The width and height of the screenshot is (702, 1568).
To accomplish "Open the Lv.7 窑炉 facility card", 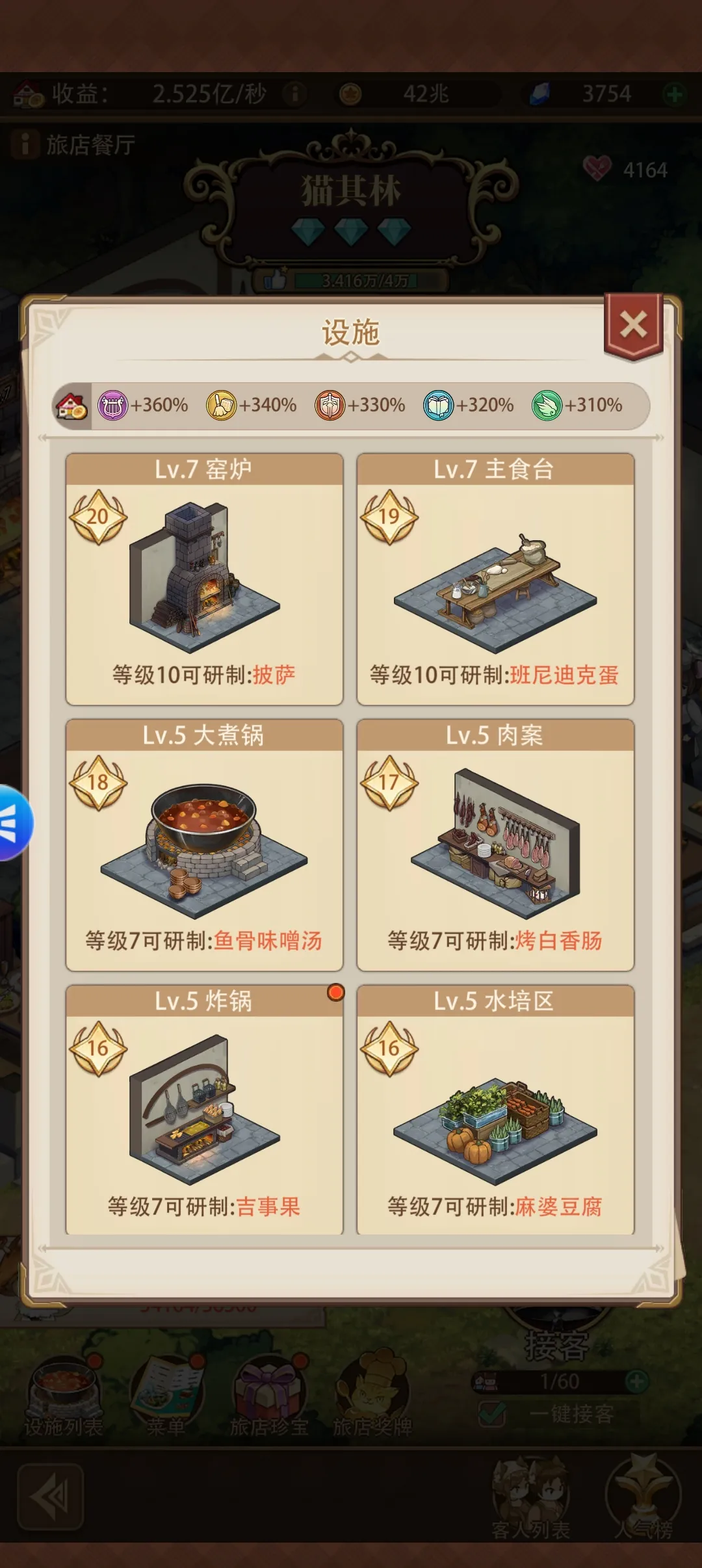I will tap(204, 579).
